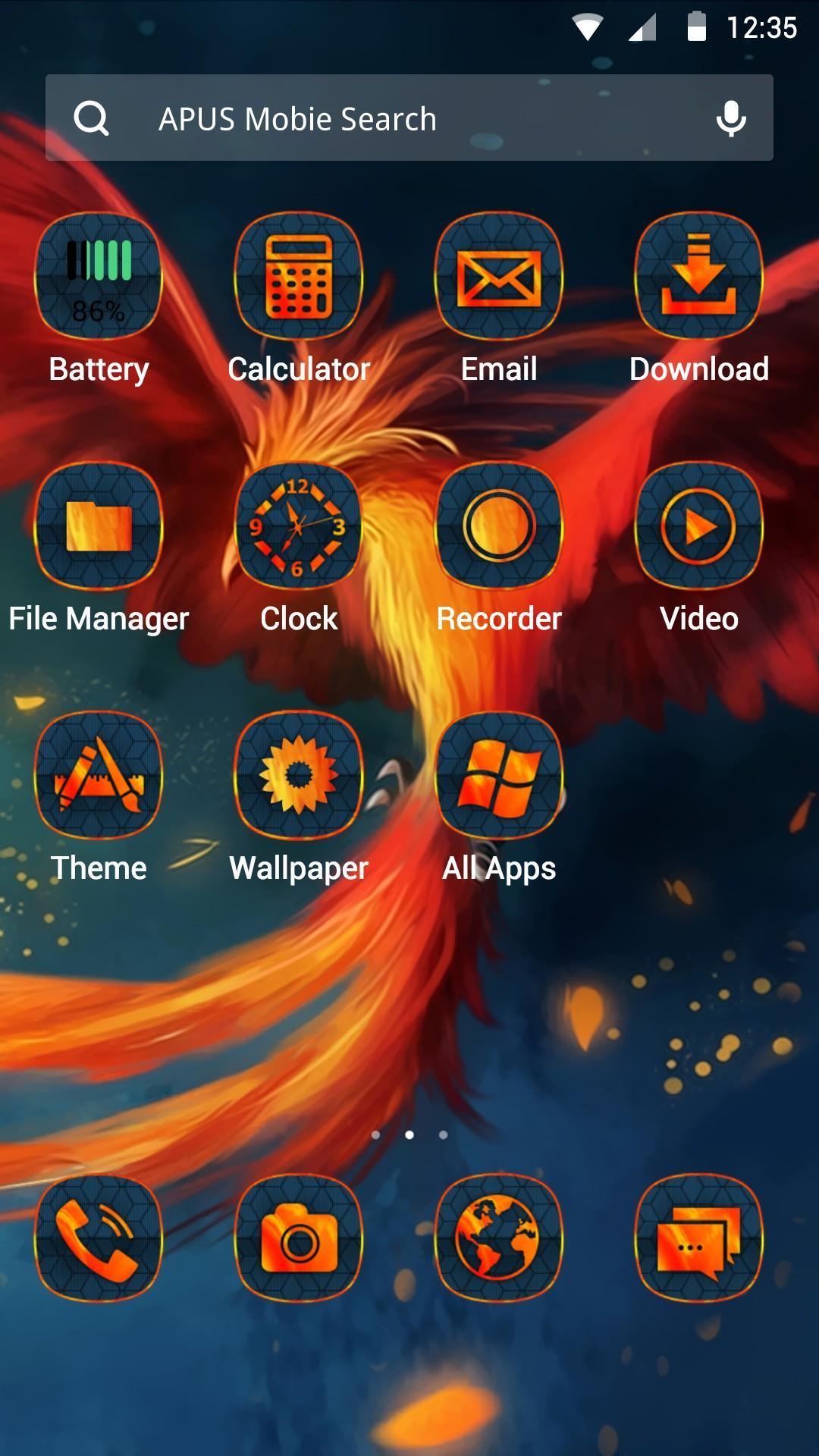Open the Wallpaper picker

tap(299, 776)
